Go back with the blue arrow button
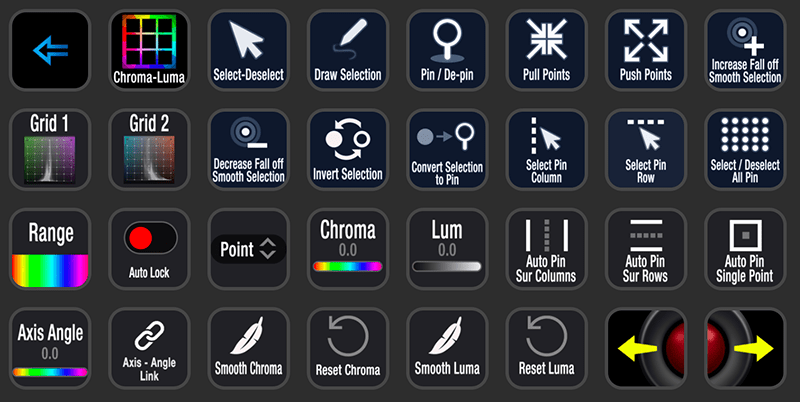Viewport: 800px width, 402px height. (50, 50)
